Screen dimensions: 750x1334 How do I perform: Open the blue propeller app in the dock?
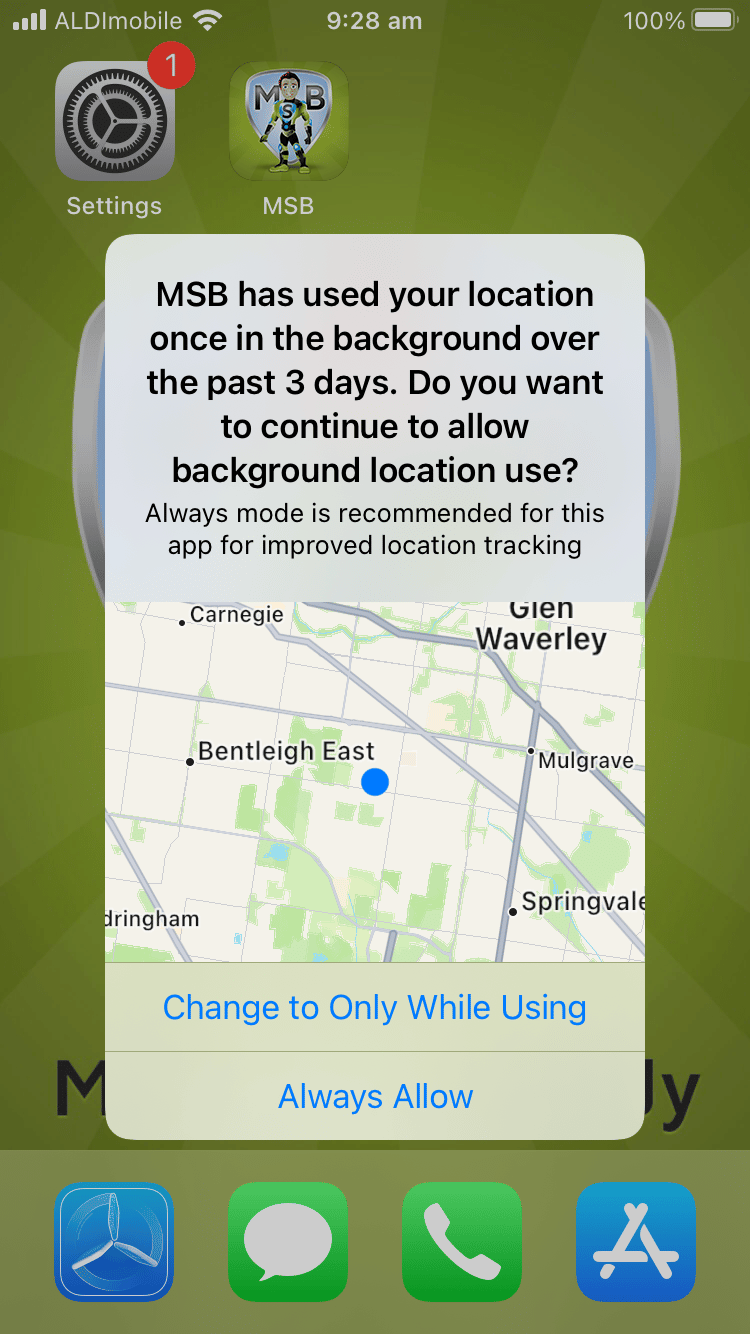tap(114, 1242)
